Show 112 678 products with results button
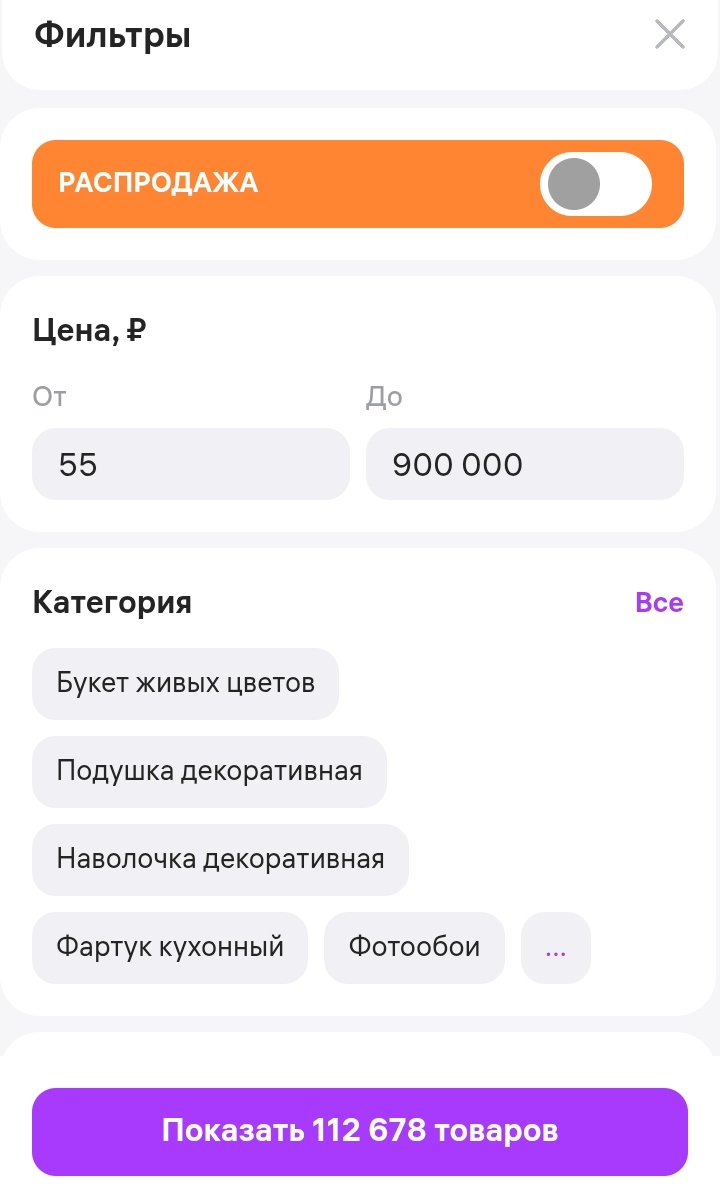This screenshot has height=1189, width=720. point(360,1131)
